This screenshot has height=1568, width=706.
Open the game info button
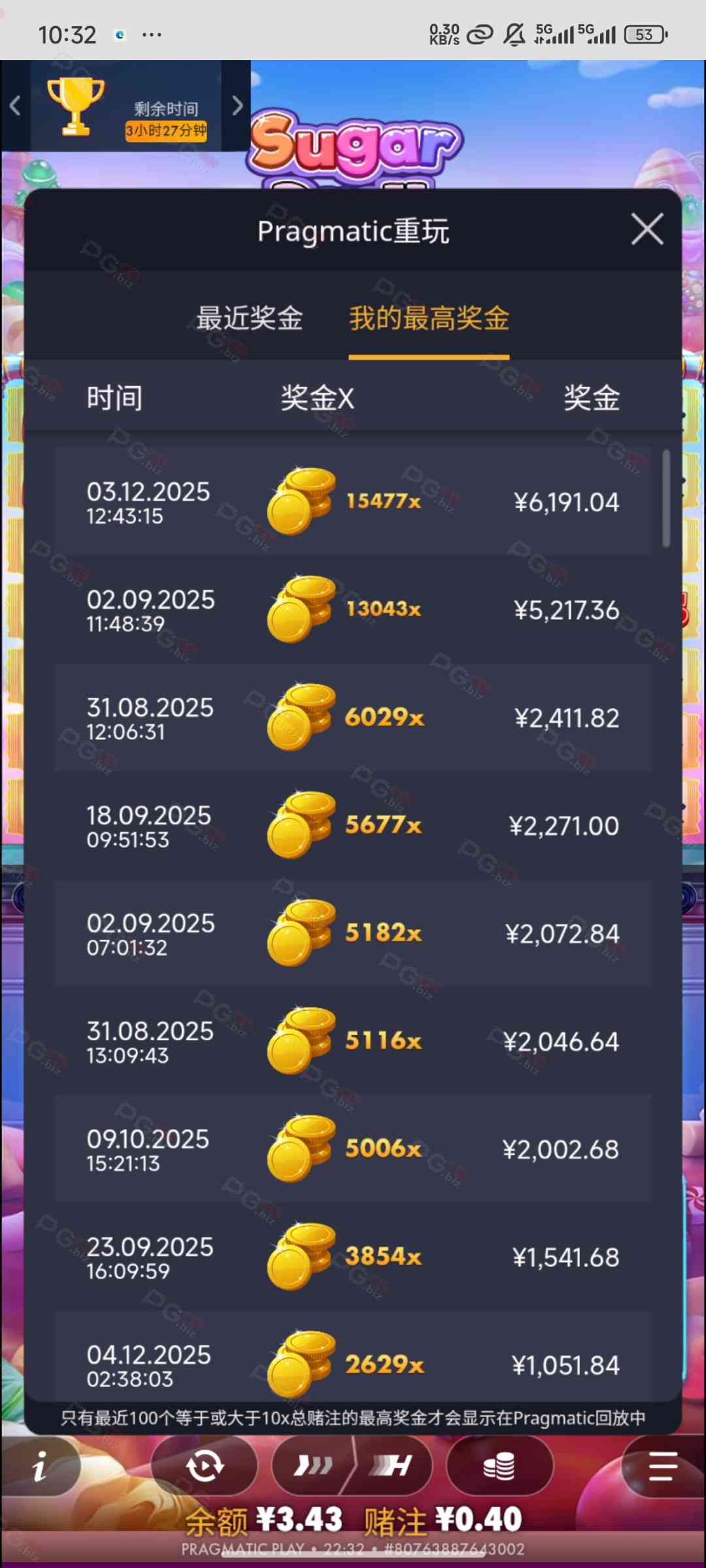coord(41,1467)
